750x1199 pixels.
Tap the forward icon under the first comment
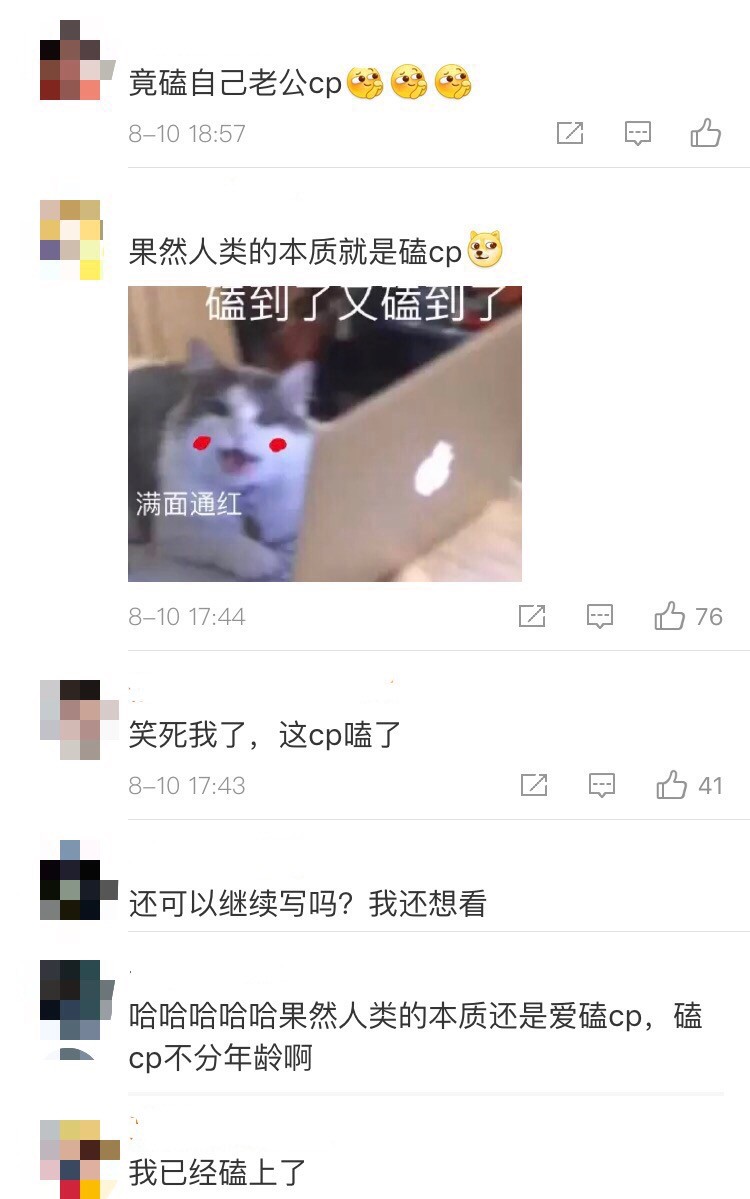point(570,132)
